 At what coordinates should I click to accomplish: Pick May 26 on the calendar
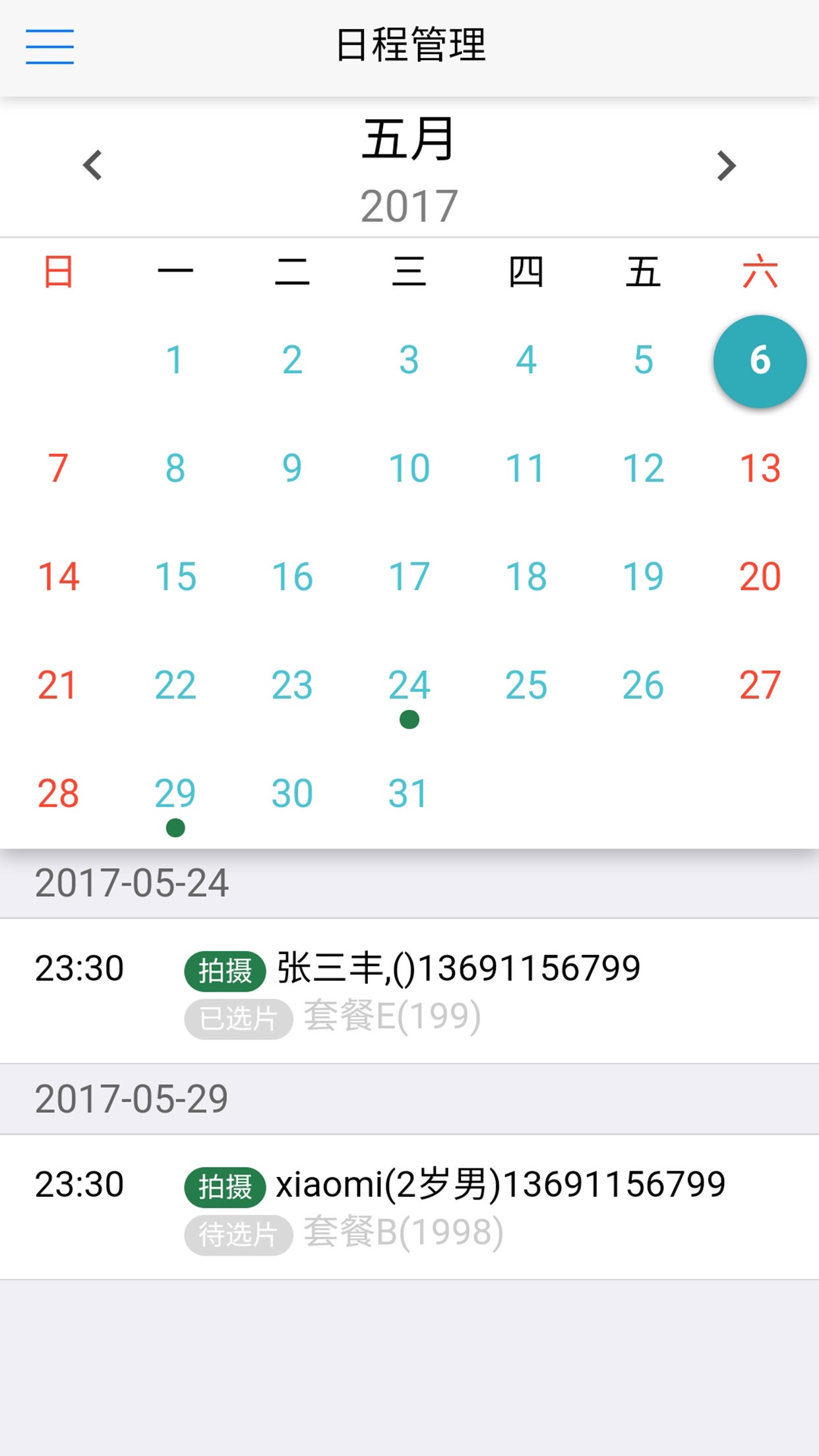click(x=643, y=686)
